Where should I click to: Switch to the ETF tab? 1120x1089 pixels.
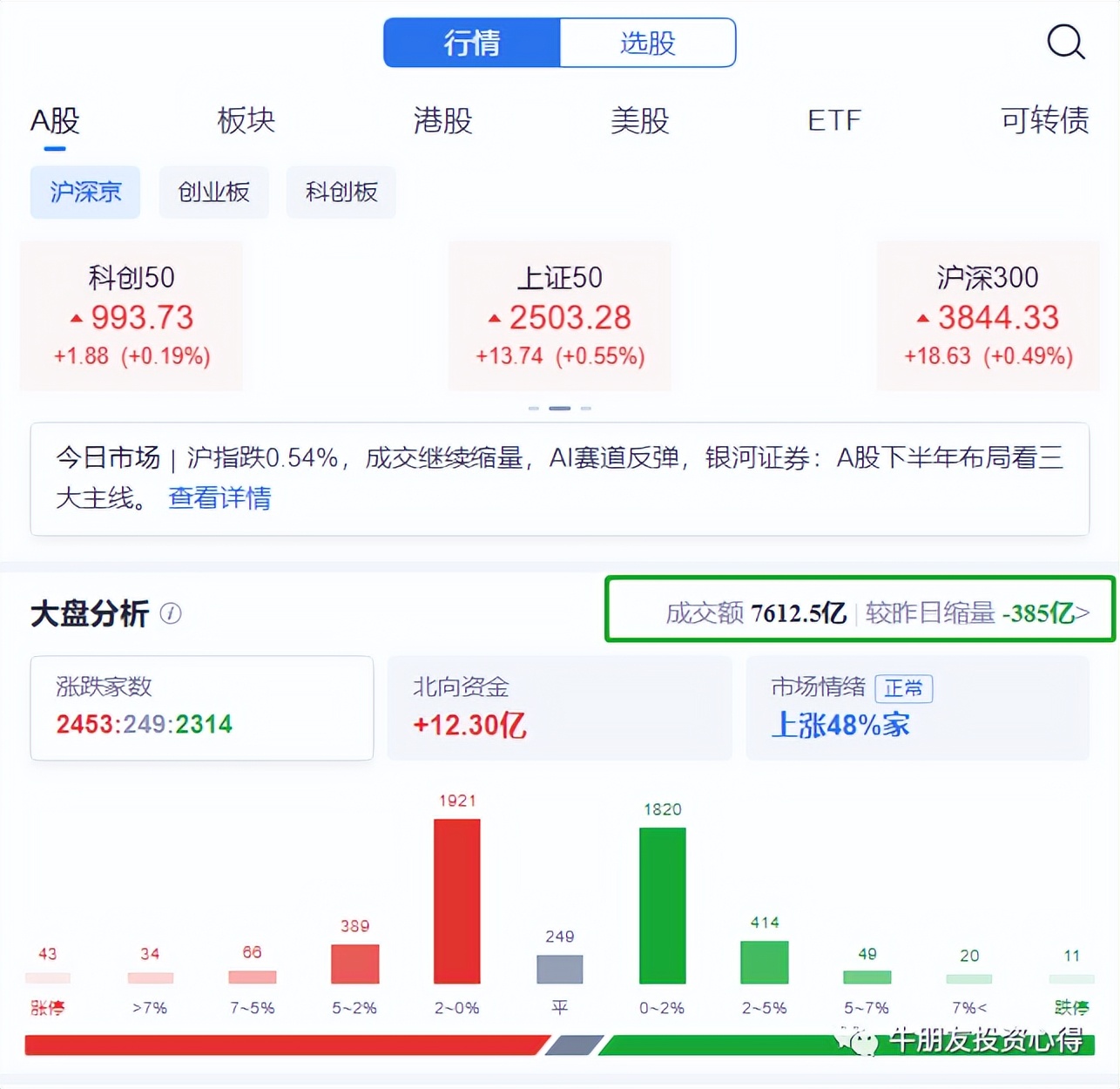point(833,120)
